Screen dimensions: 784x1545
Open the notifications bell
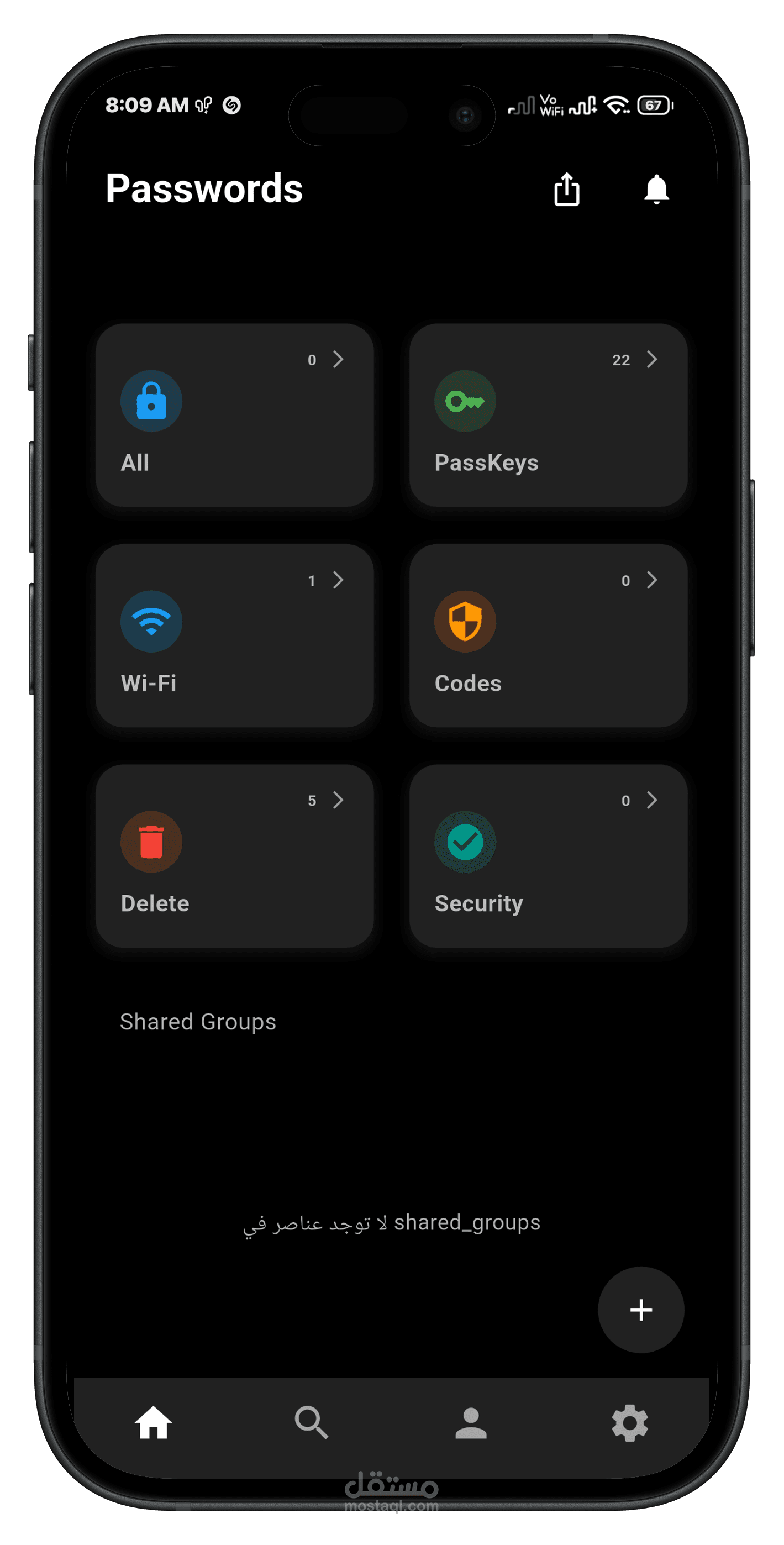[656, 190]
